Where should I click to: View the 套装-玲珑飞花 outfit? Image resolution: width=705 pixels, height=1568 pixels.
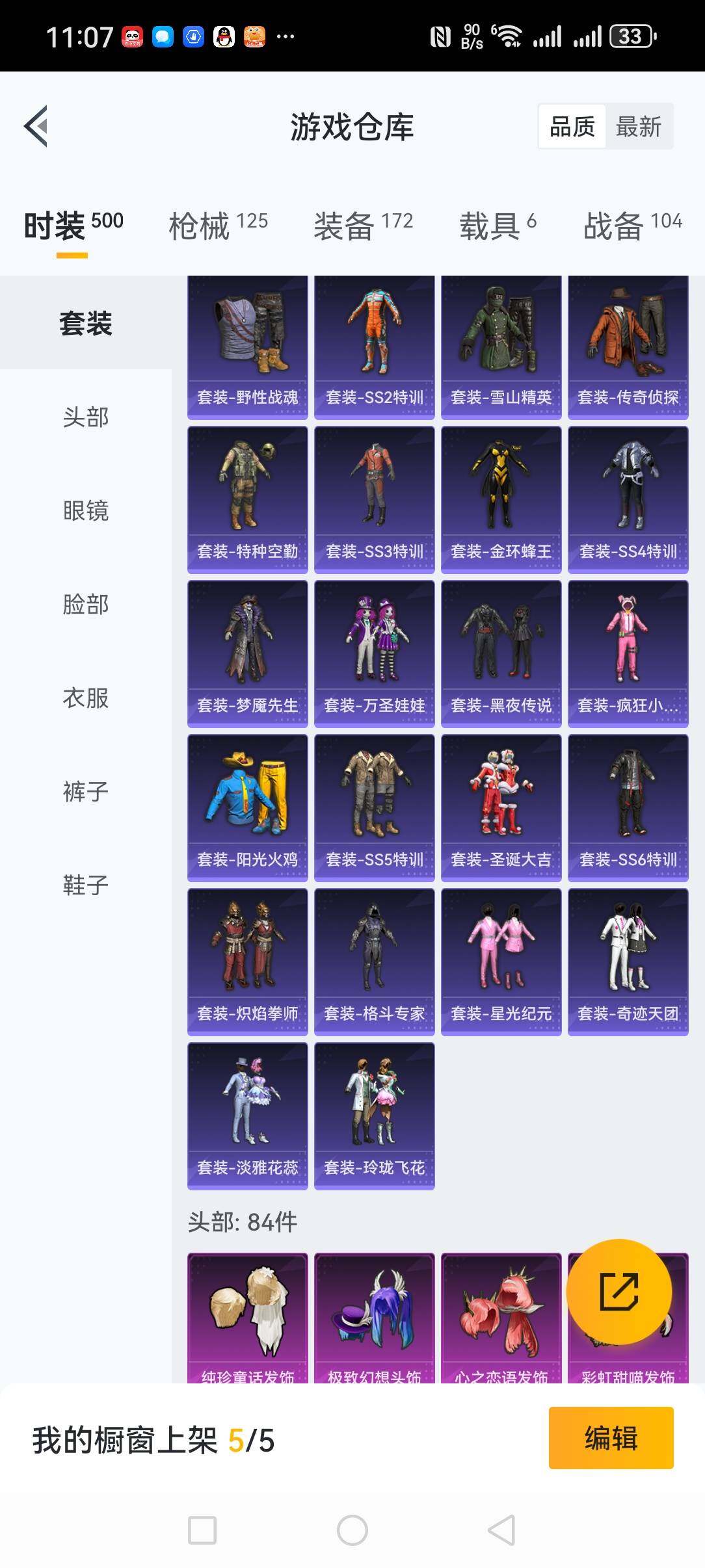click(x=374, y=1116)
